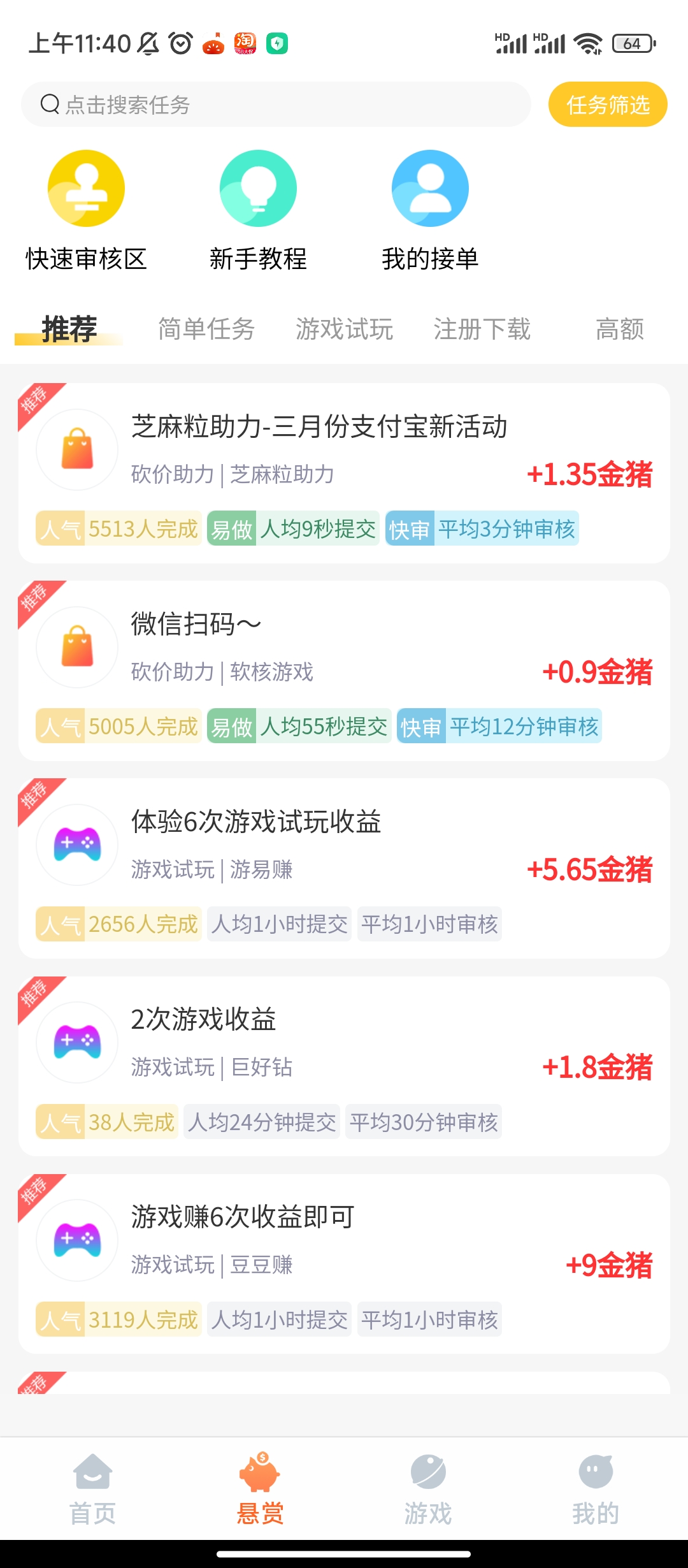Open task 体验6次游戏试玩收益
The width and height of the screenshot is (688, 1568).
(x=344, y=868)
